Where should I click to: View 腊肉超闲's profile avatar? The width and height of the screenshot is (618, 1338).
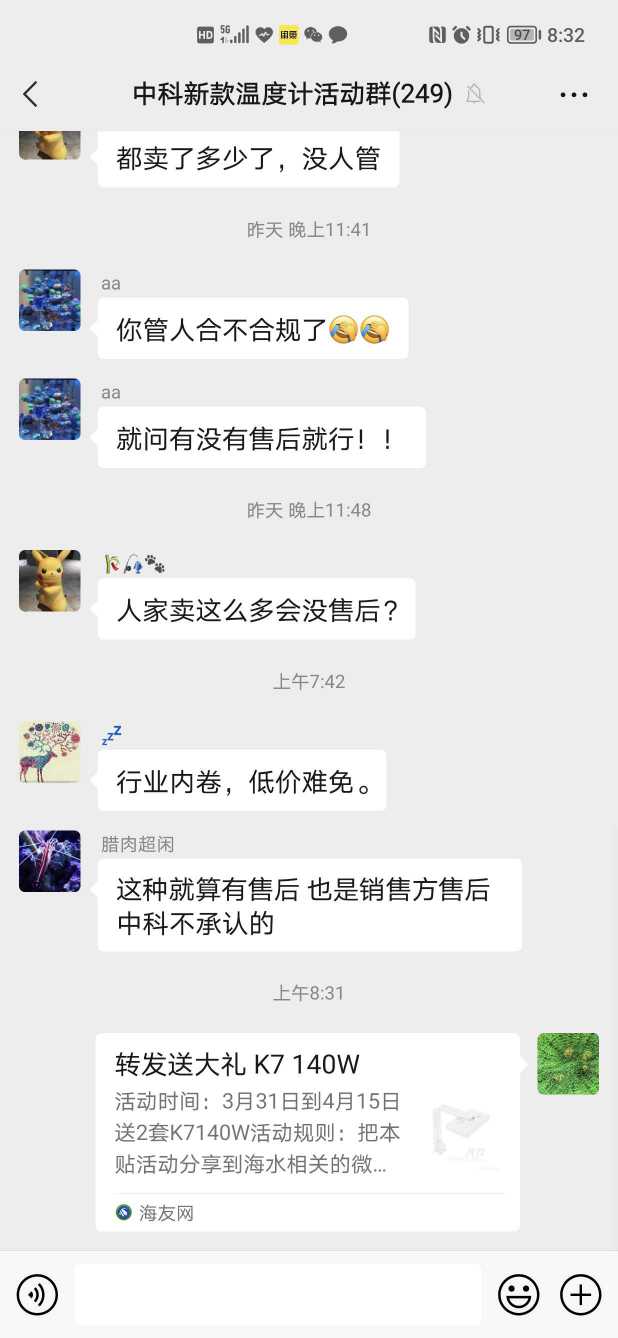(50, 861)
